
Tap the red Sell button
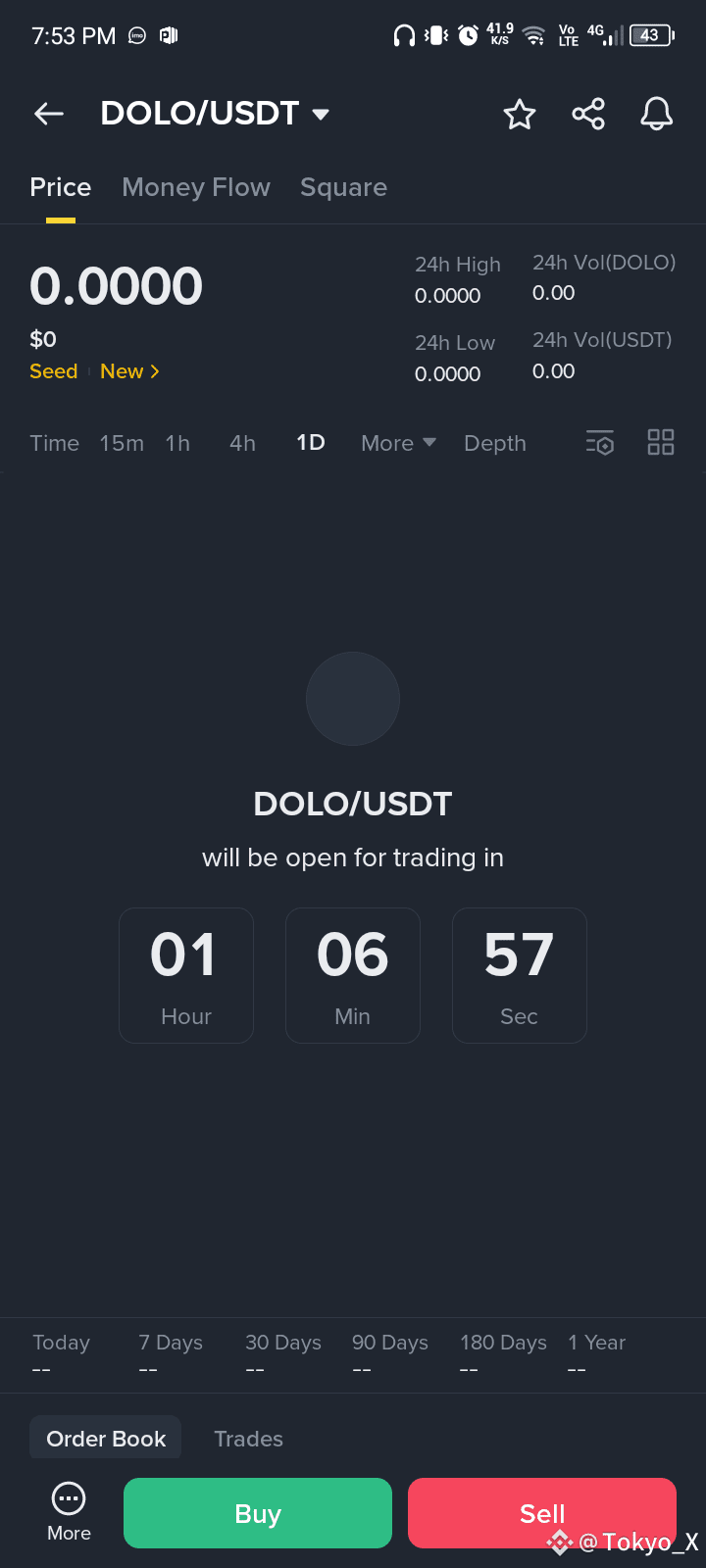click(x=542, y=1513)
